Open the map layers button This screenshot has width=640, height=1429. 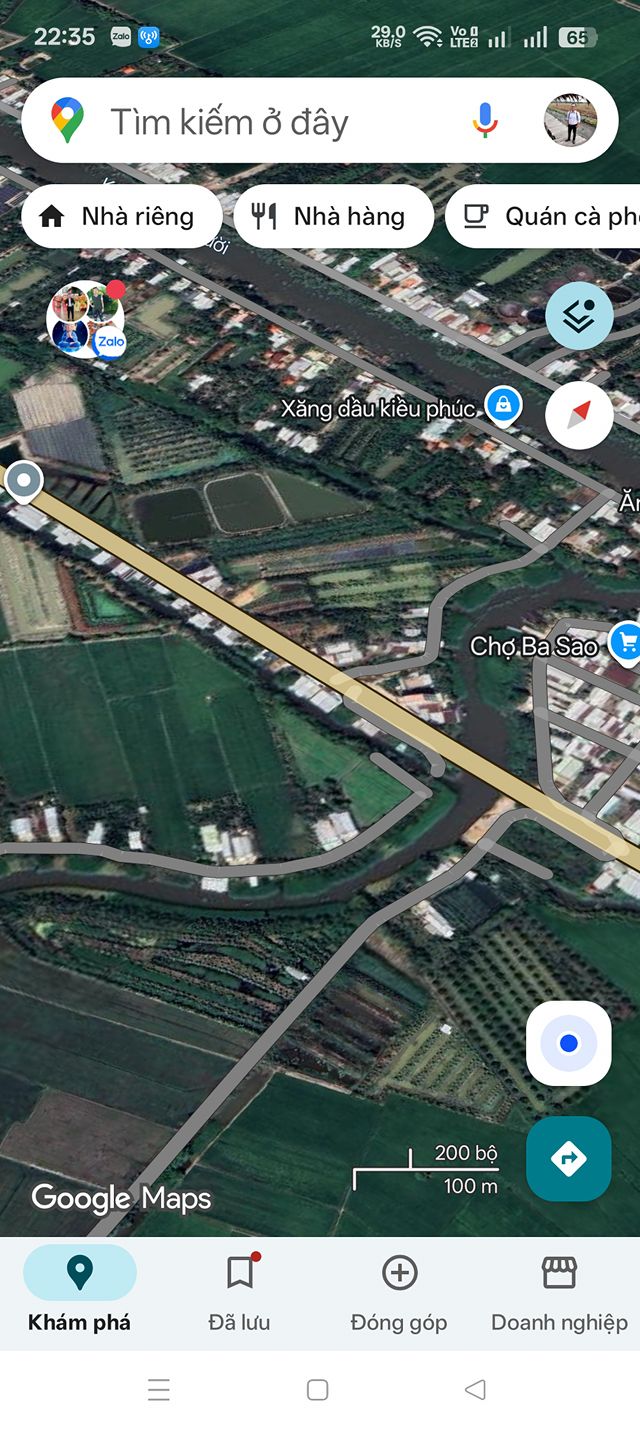coord(579,316)
